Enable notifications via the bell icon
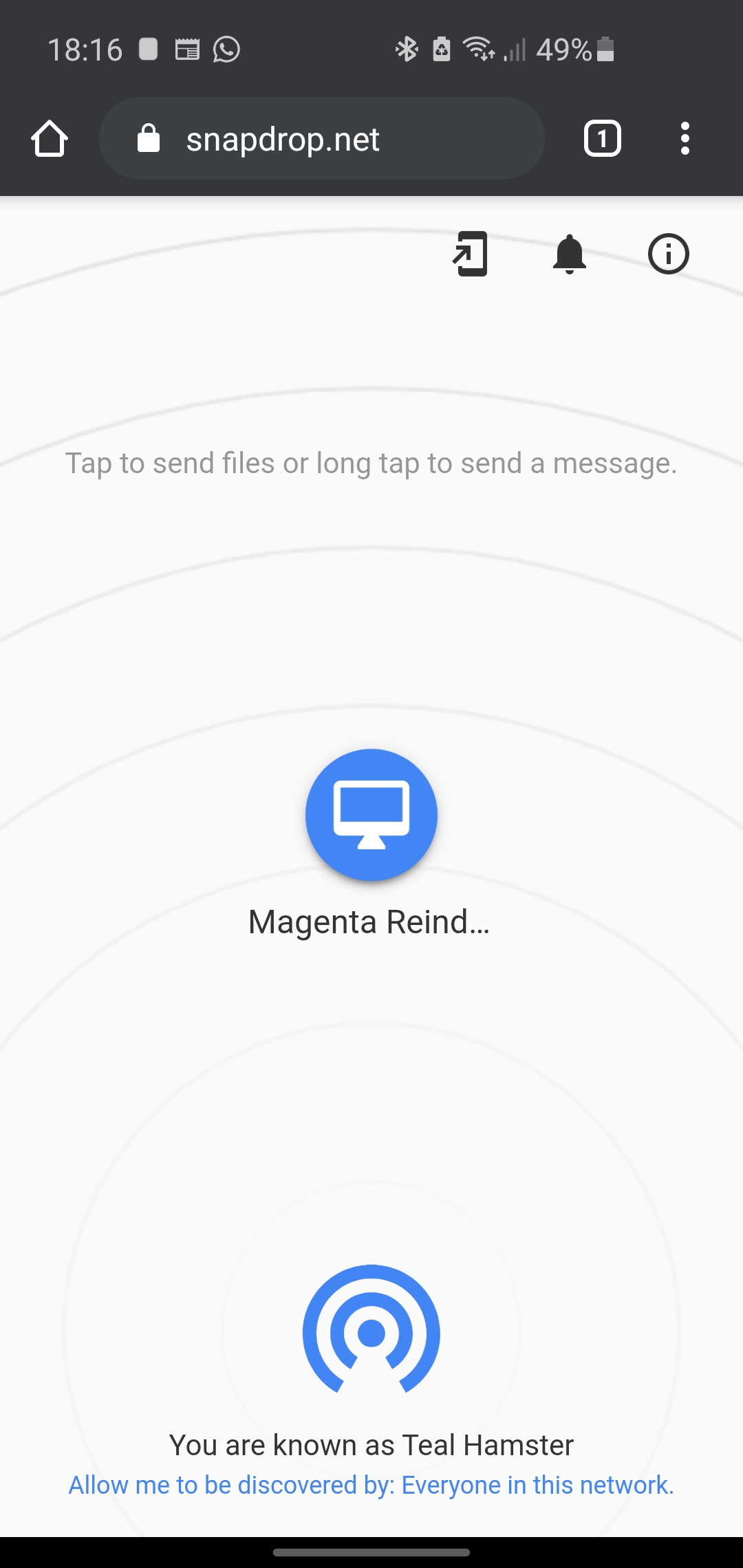Viewport: 743px width, 1568px height. click(x=569, y=254)
